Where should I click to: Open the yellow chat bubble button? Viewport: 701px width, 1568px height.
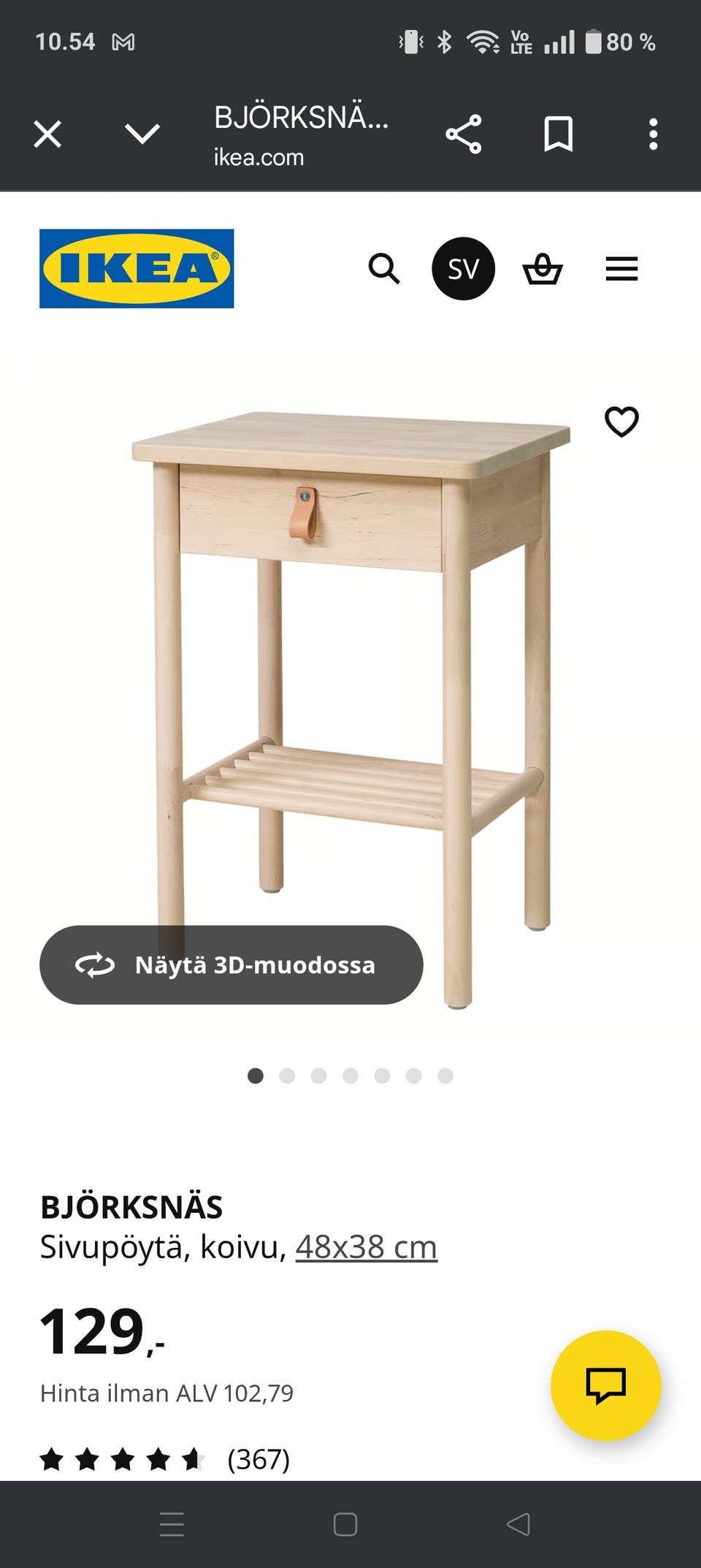coord(605,1385)
